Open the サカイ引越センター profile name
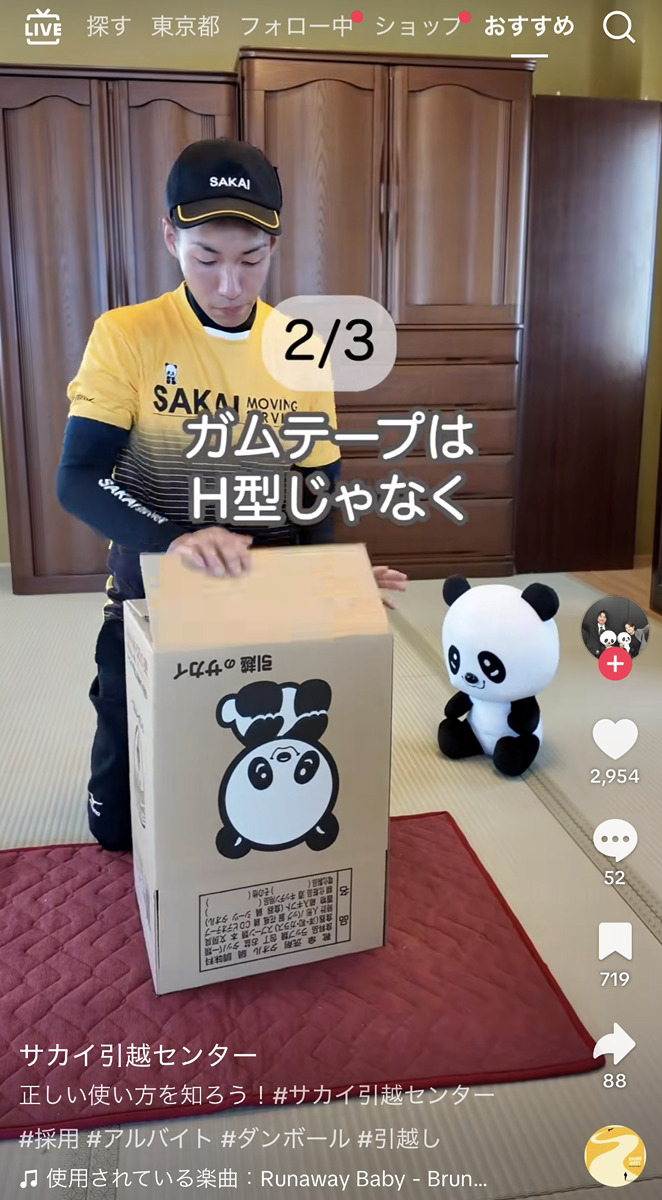Viewport: 662px width, 1200px height. [138, 1055]
